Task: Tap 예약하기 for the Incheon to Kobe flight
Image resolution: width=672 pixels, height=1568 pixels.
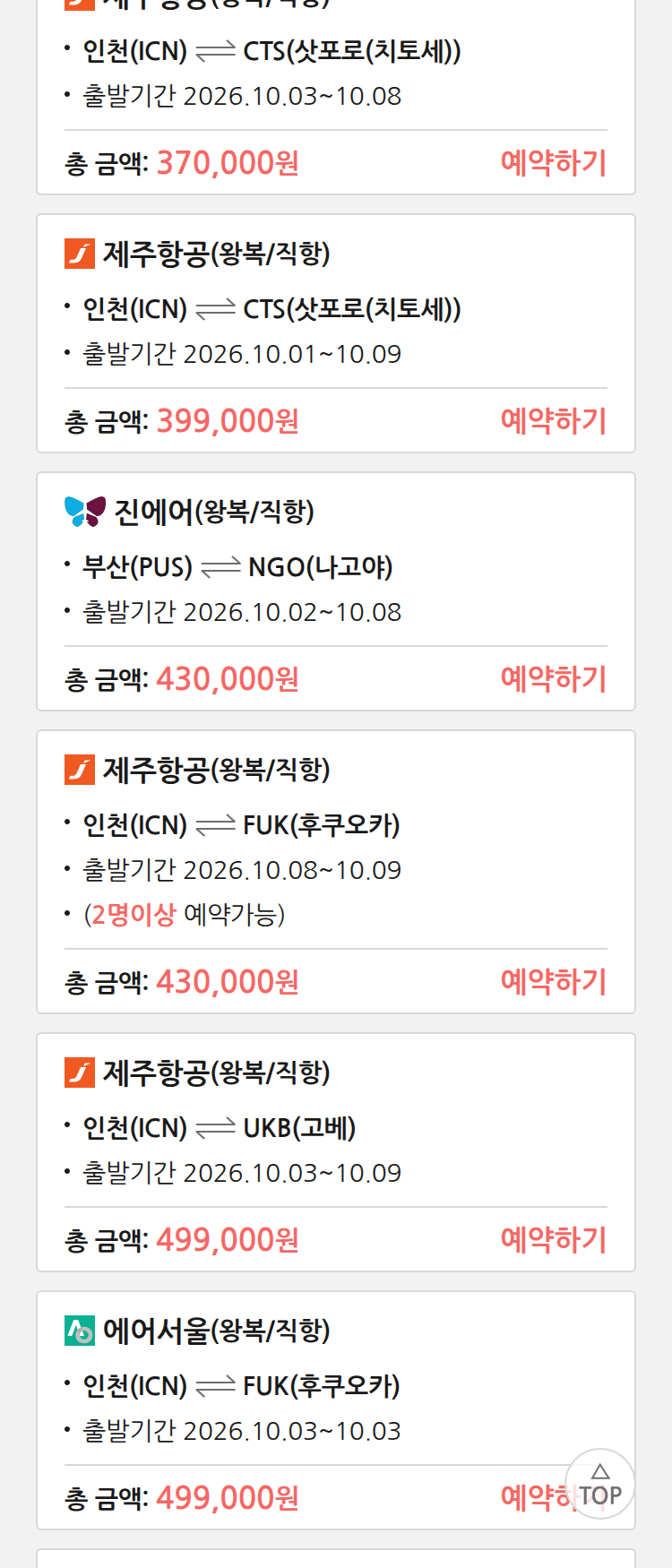Action: point(553,1240)
